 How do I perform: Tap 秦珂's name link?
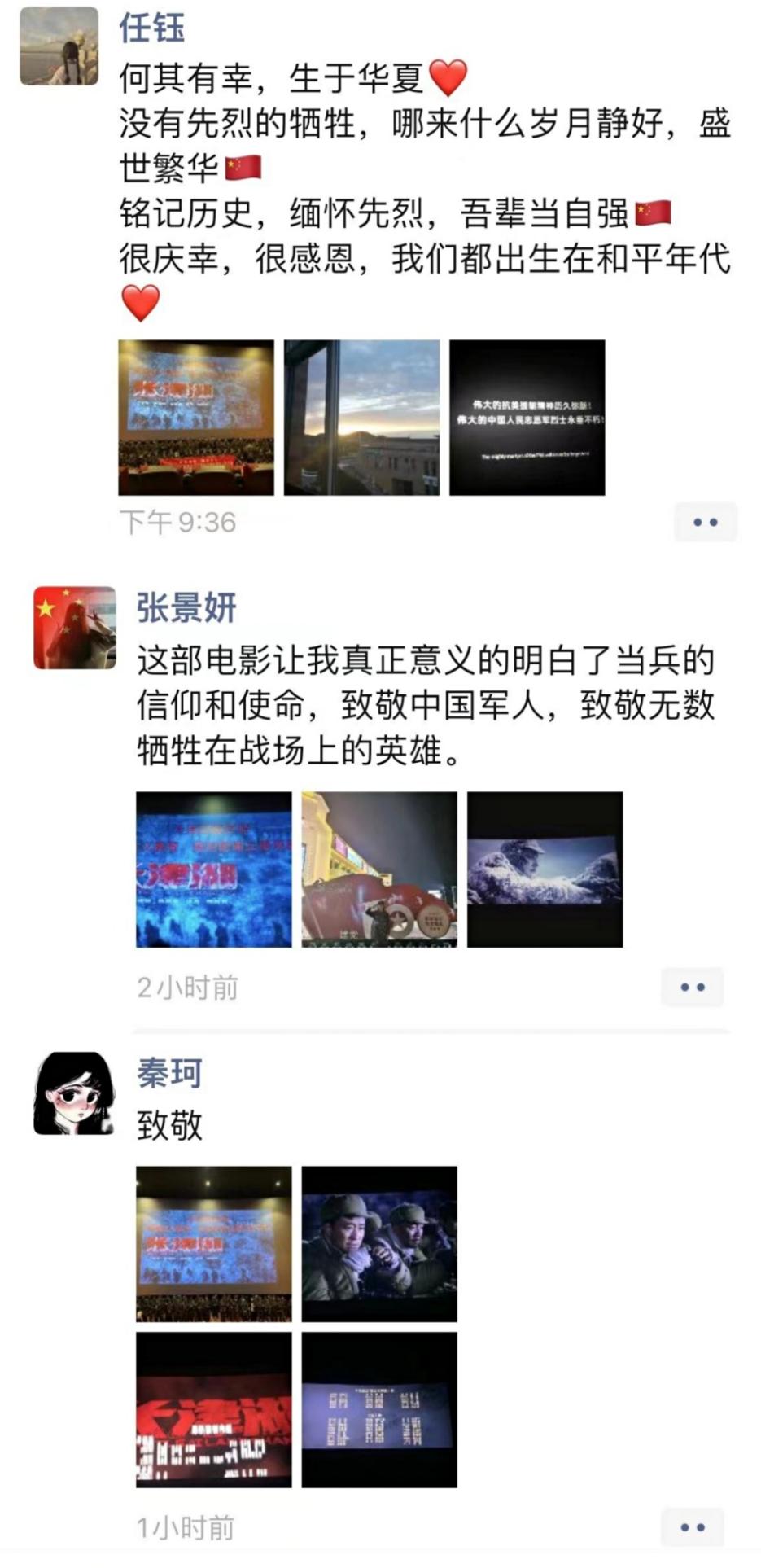point(169,1074)
